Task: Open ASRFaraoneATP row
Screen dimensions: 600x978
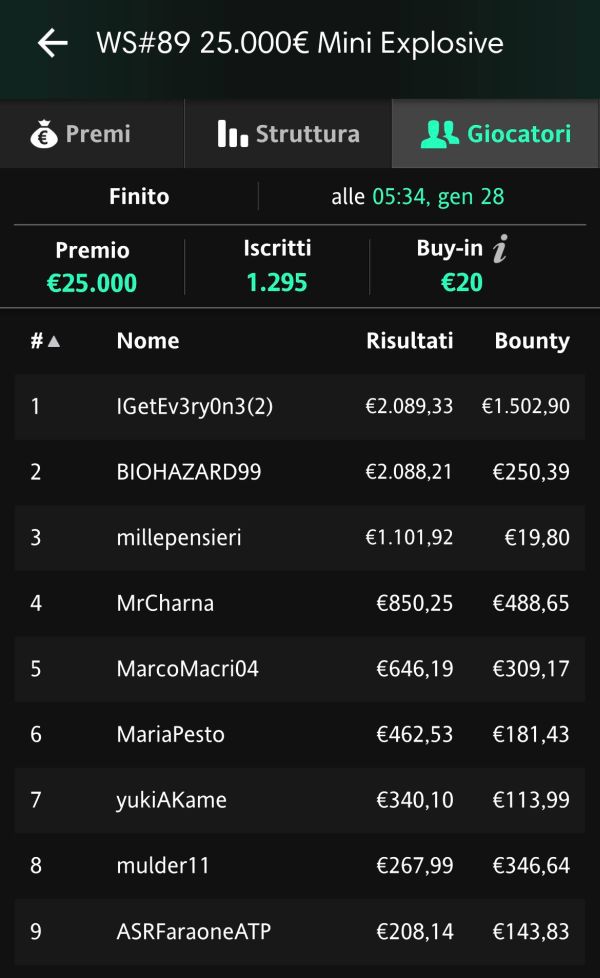Action: [x=300, y=931]
